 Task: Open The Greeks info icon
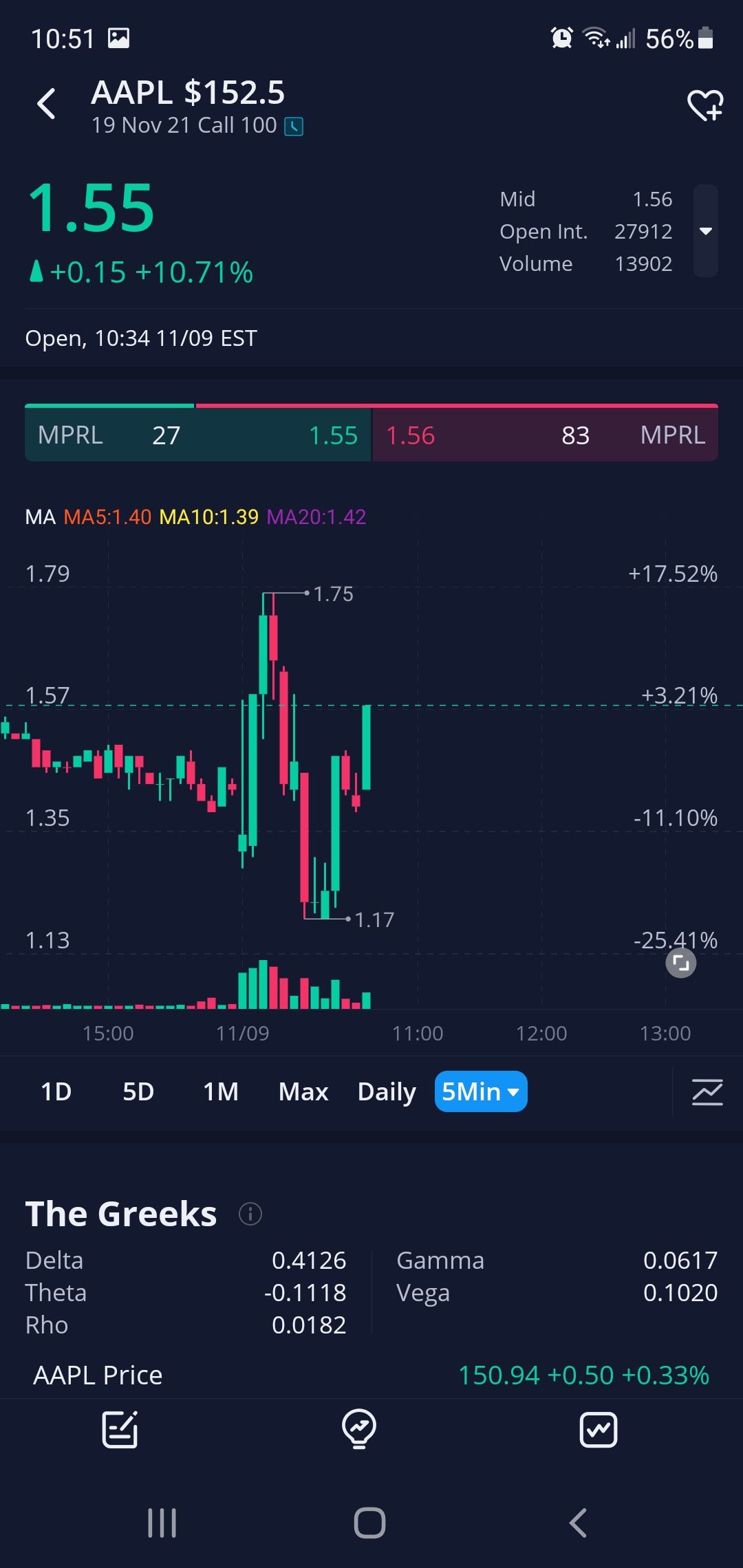coord(250,1215)
